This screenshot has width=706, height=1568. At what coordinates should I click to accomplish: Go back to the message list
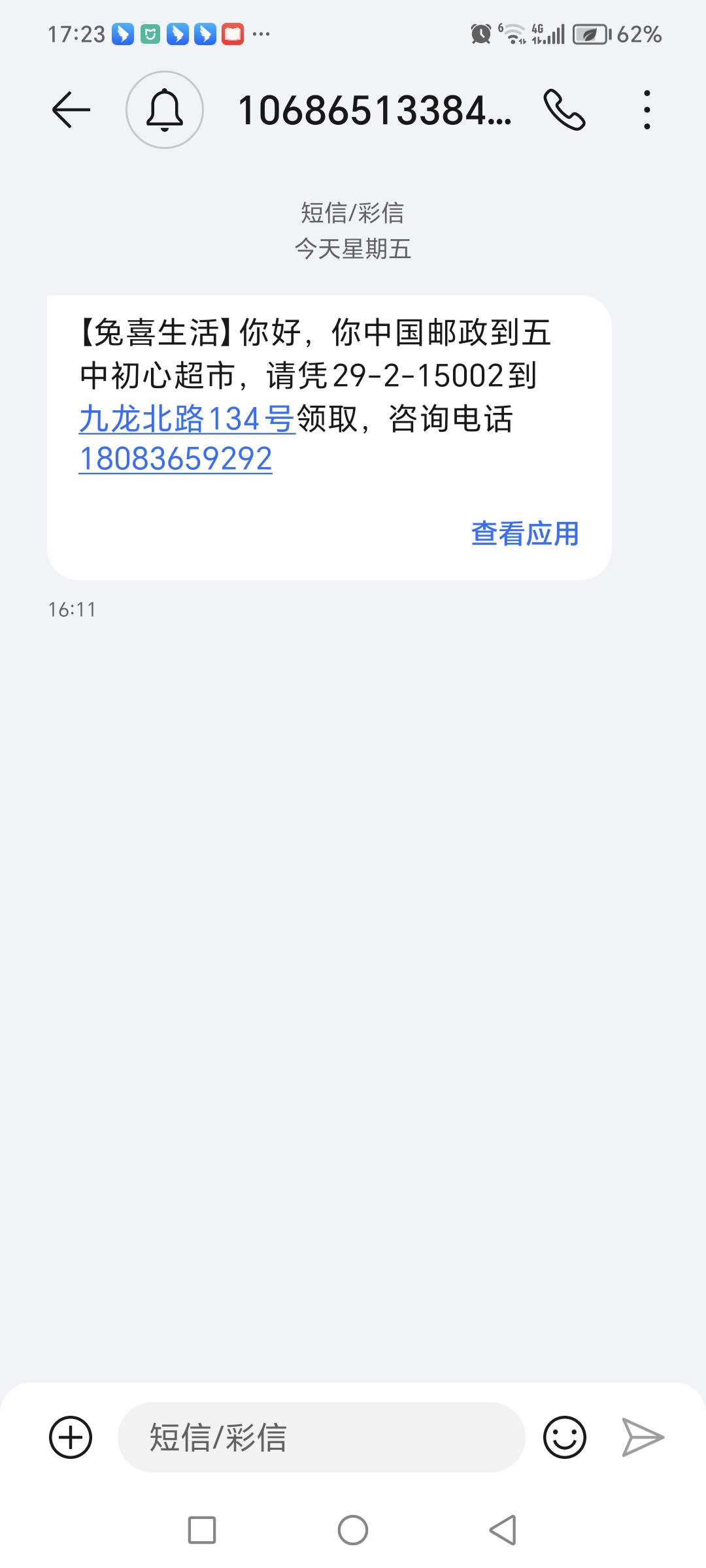71,110
